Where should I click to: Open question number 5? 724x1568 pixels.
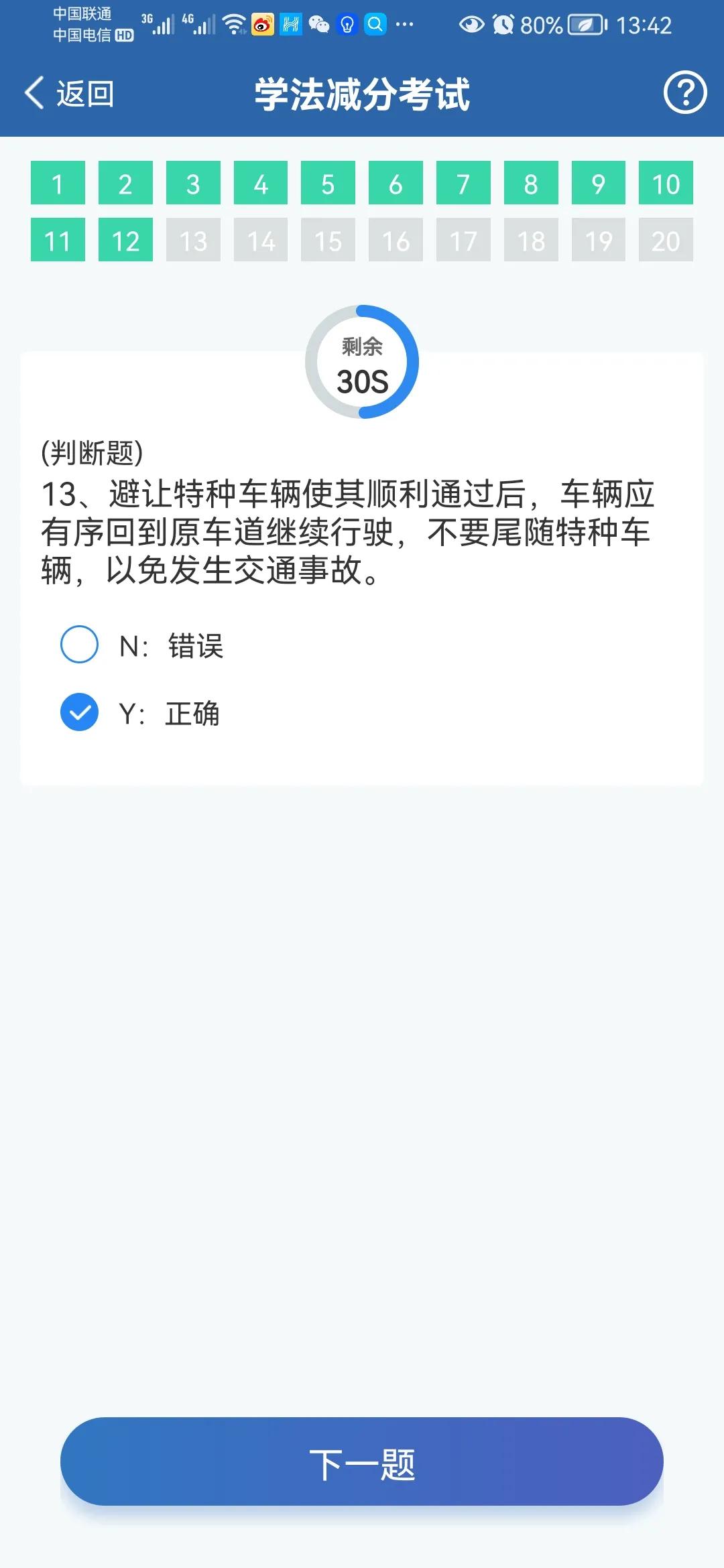[x=328, y=183]
